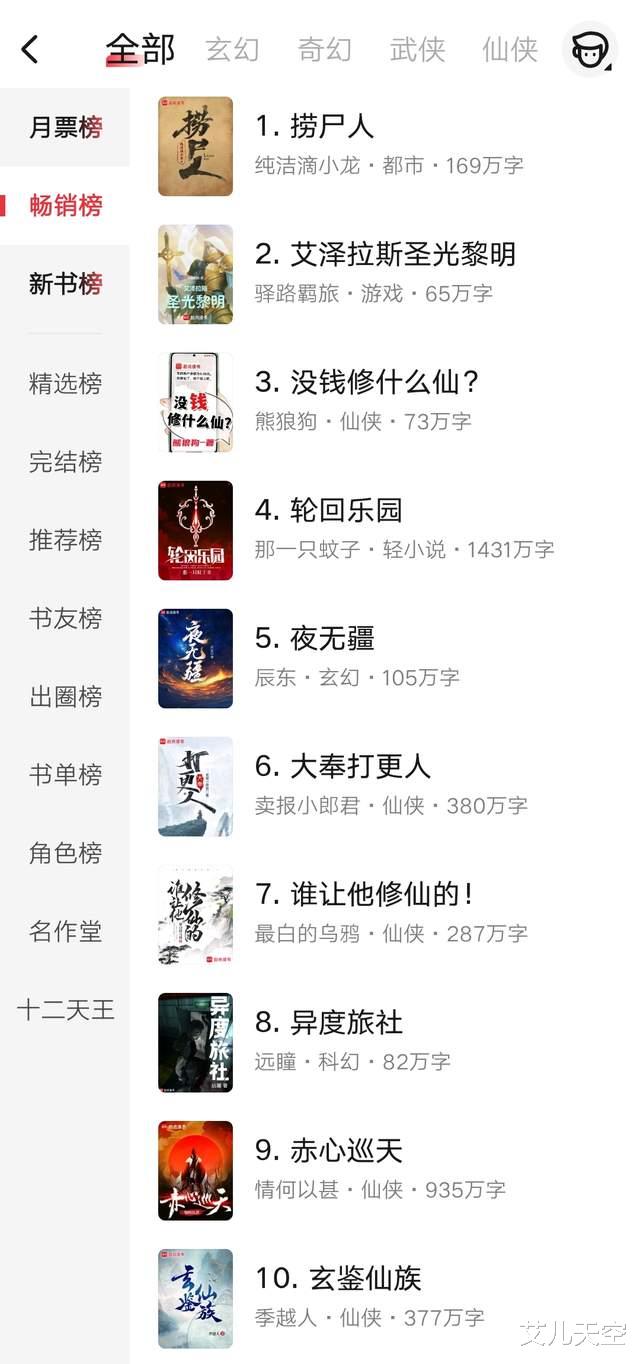View the 完结榜 ranking
The image size is (640, 1364).
click(x=65, y=462)
